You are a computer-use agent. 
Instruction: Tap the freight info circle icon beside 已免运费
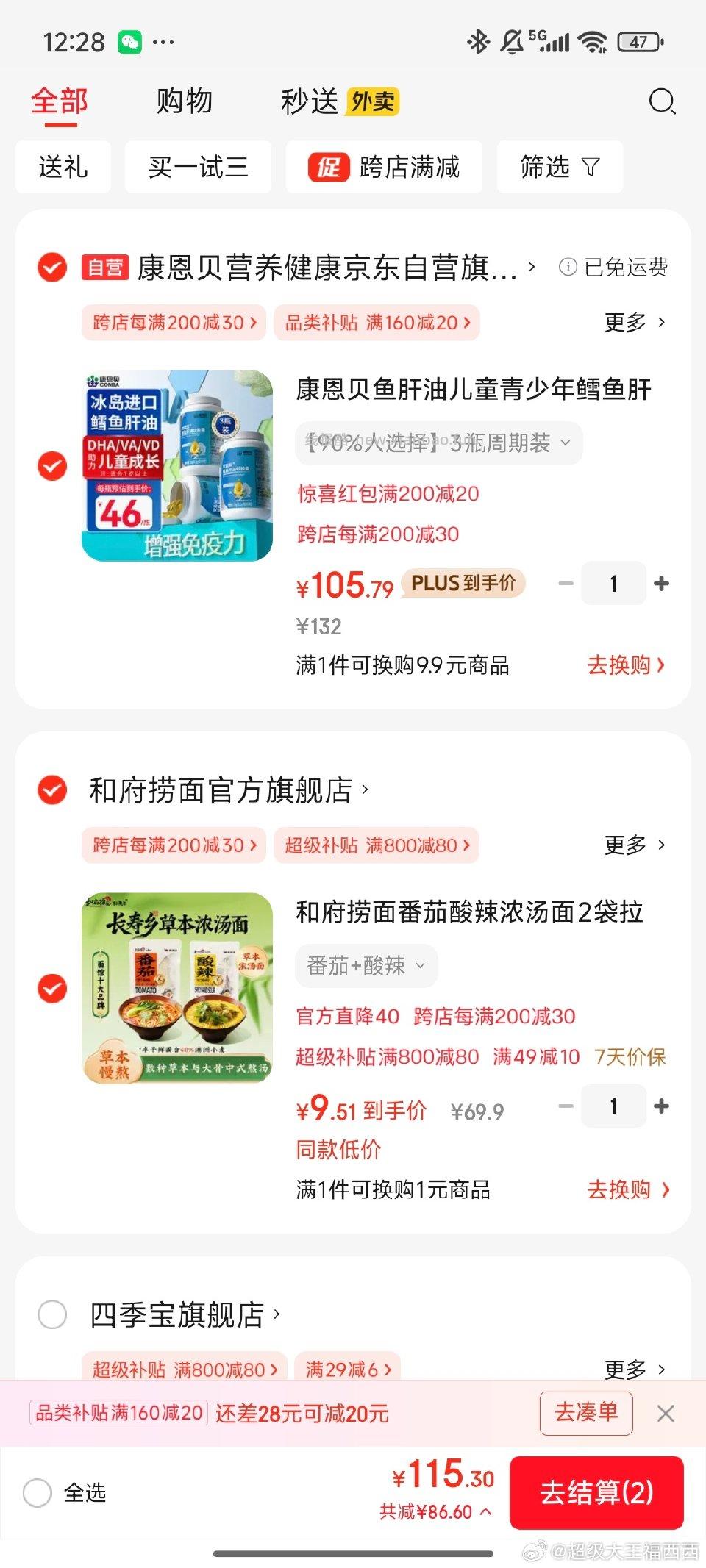[x=567, y=268]
